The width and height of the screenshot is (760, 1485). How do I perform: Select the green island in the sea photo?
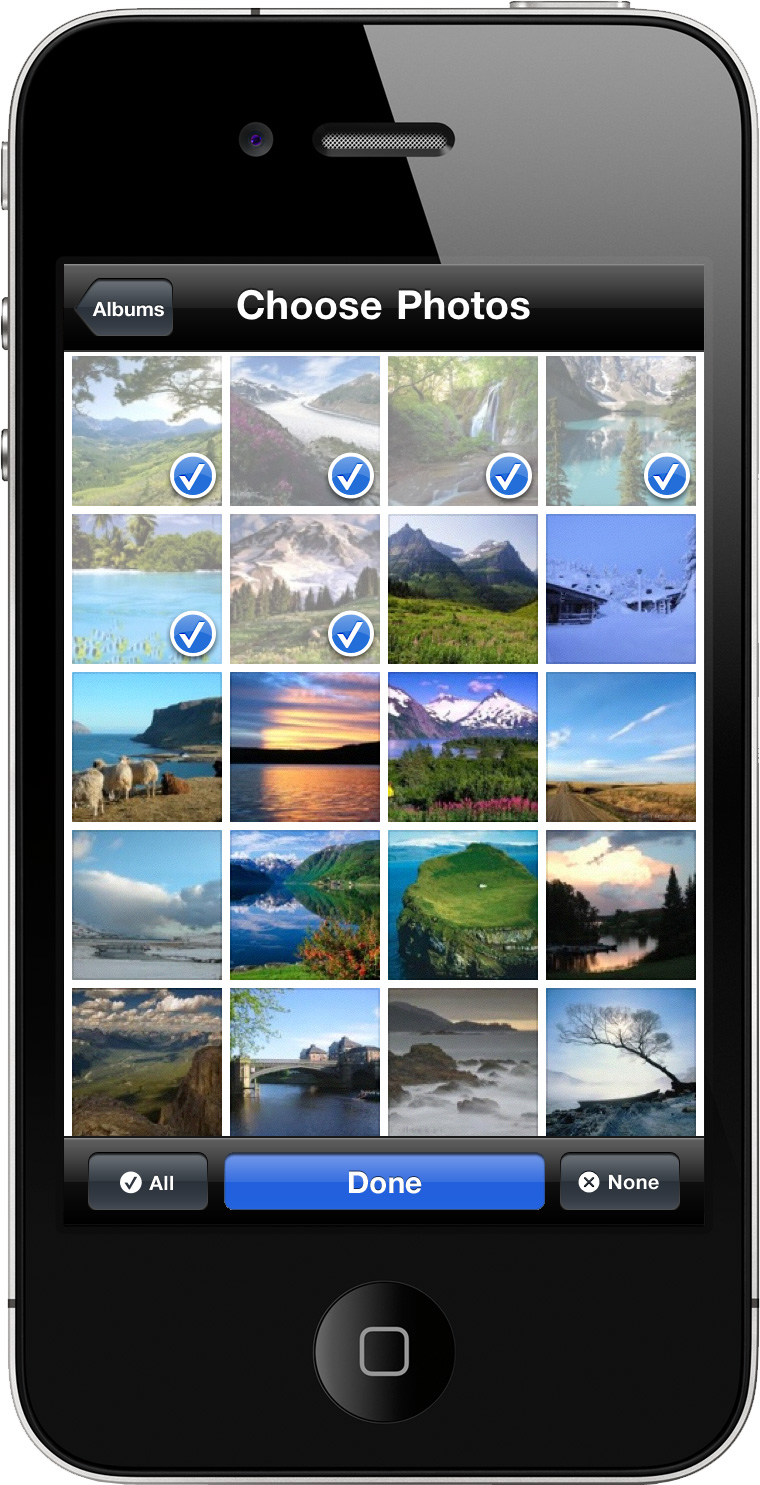[463, 904]
